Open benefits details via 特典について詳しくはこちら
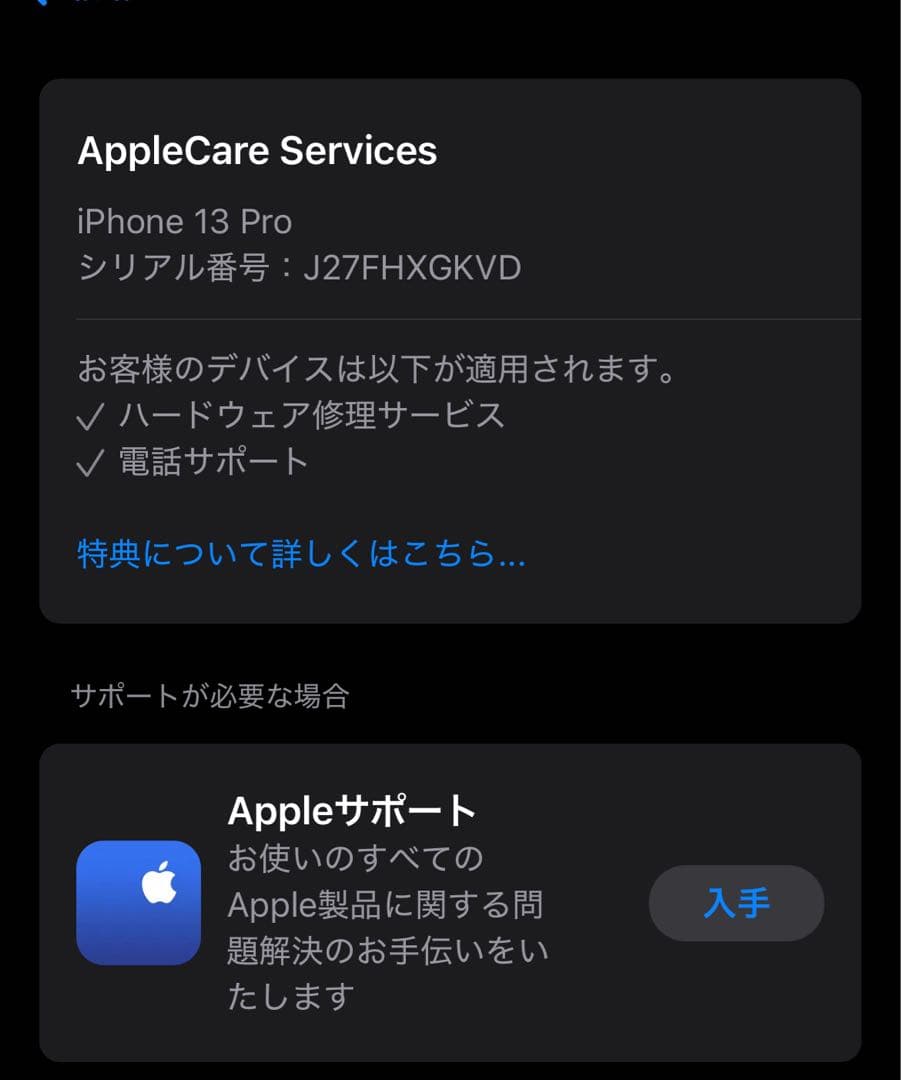Screen dimensions: 901x1080 pyautogui.click(x=300, y=553)
